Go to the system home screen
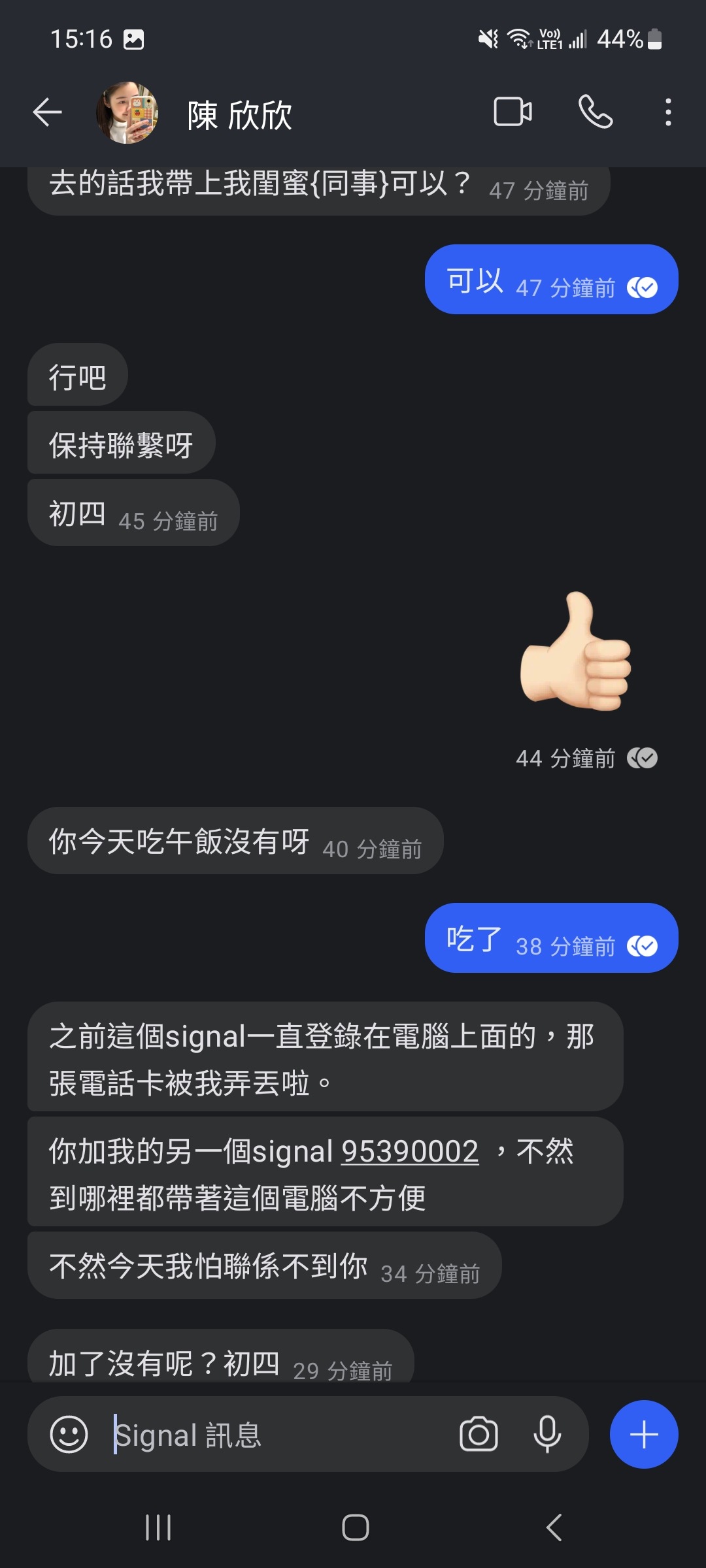The height and width of the screenshot is (1568, 706). point(355,1527)
